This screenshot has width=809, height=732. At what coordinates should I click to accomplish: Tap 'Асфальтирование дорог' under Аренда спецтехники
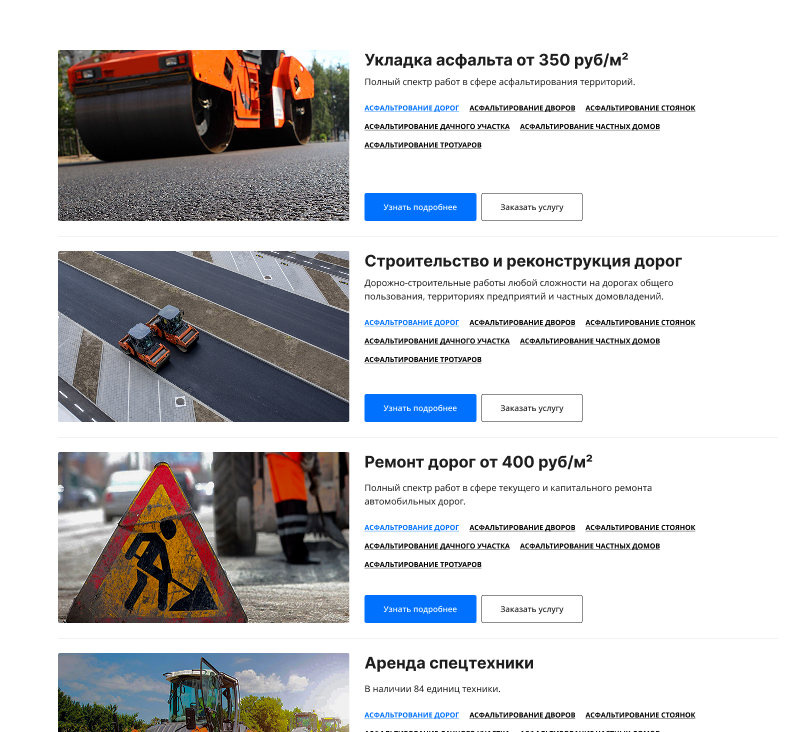(x=411, y=716)
